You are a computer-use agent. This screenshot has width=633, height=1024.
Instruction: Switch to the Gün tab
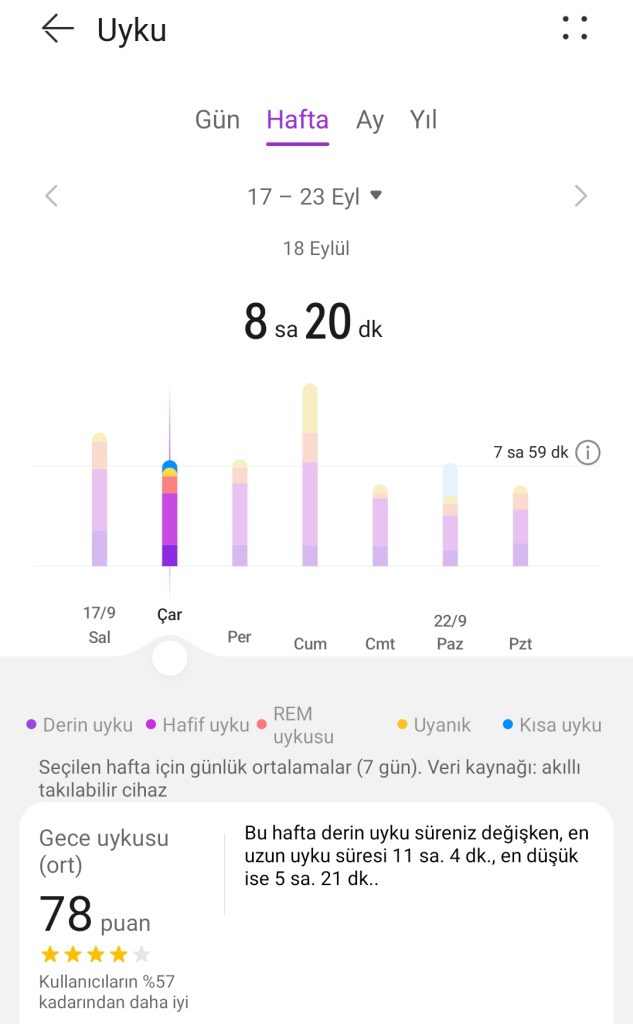pyautogui.click(x=217, y=120)
